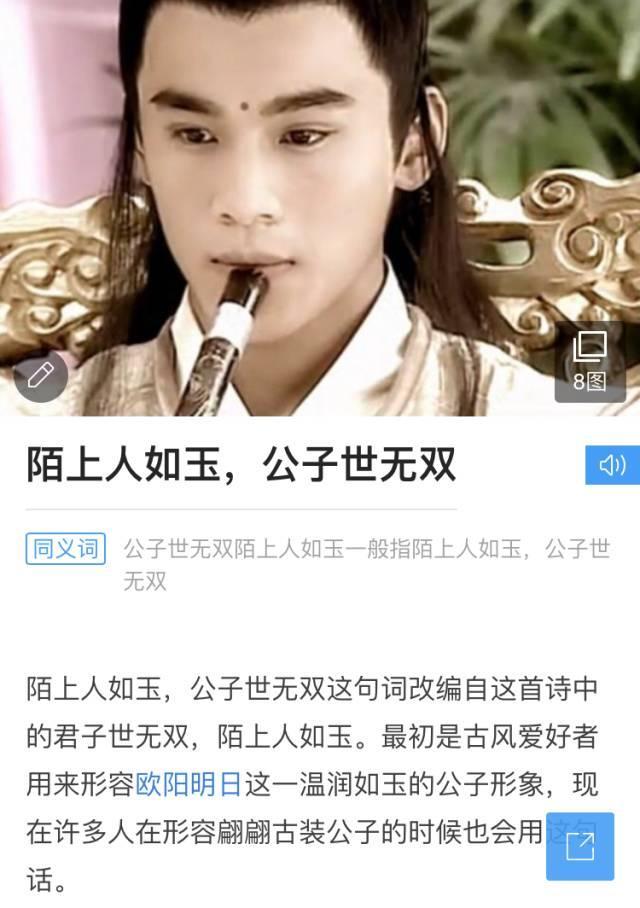Open the 欧阳明日 link
640x908 pixels.
point(188,784)
